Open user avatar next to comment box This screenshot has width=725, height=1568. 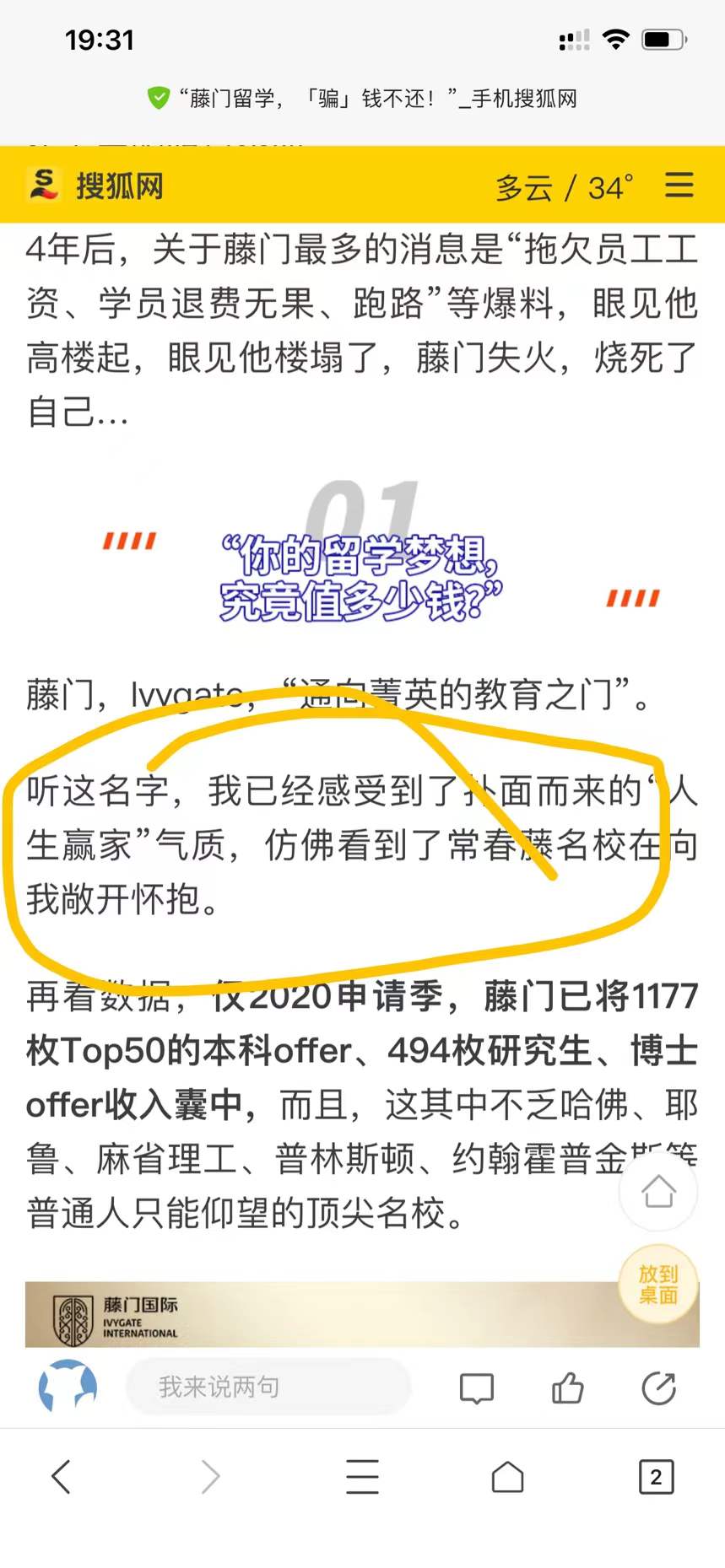click(68, 1386)
